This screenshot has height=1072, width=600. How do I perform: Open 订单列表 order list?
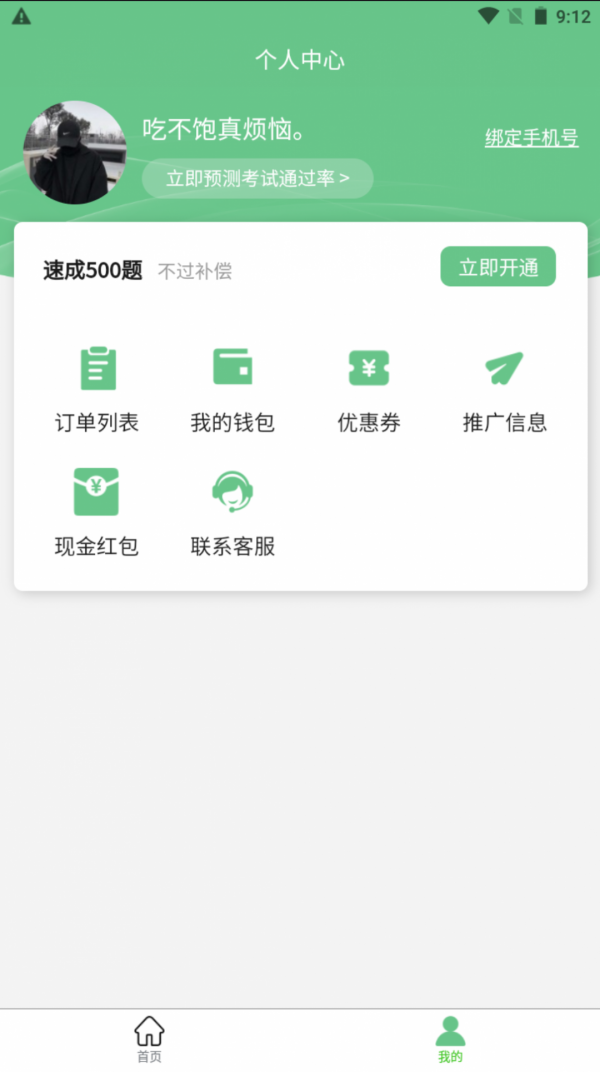97,388
